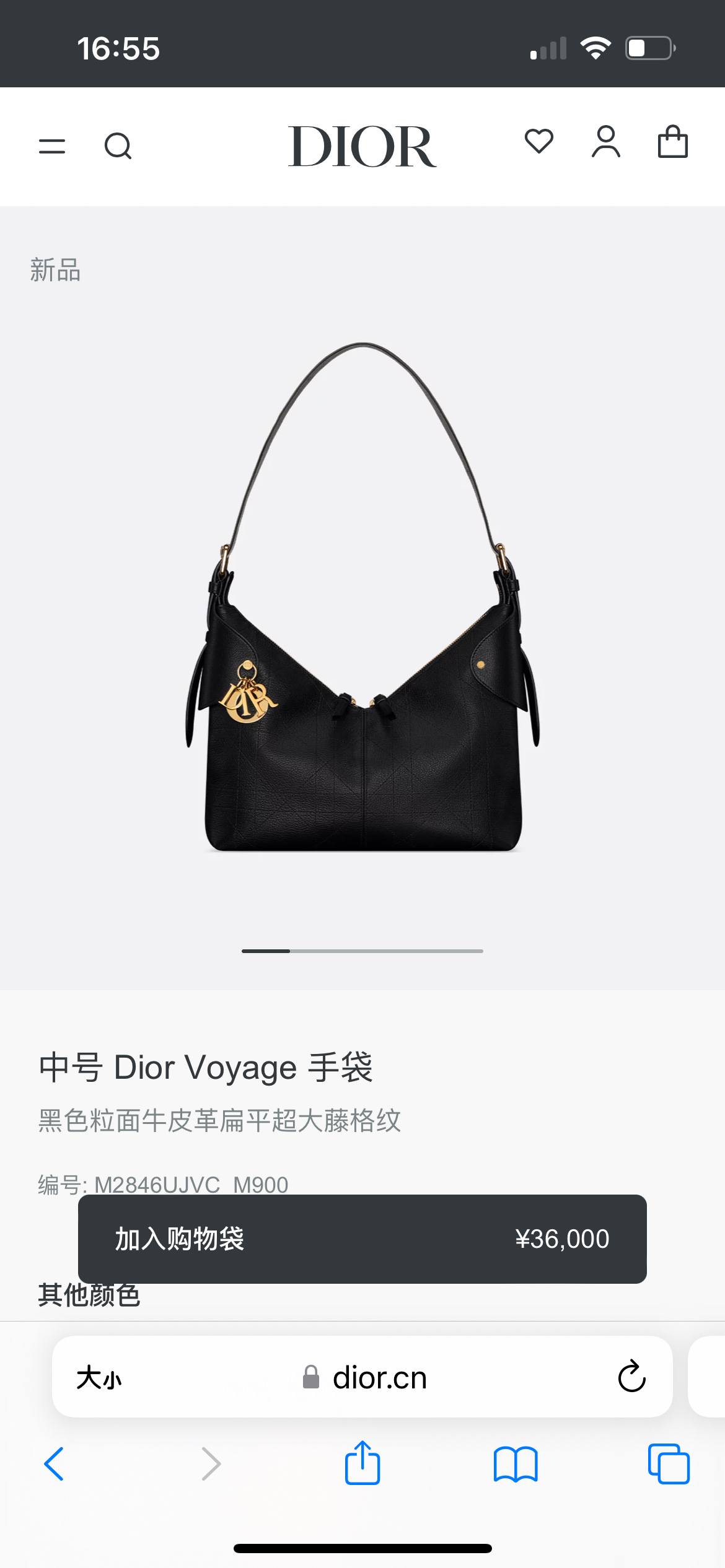Go to Dior homepage via logo
Image resolution: width=725 pixels, height=1568 pixels.
point(362,147)
